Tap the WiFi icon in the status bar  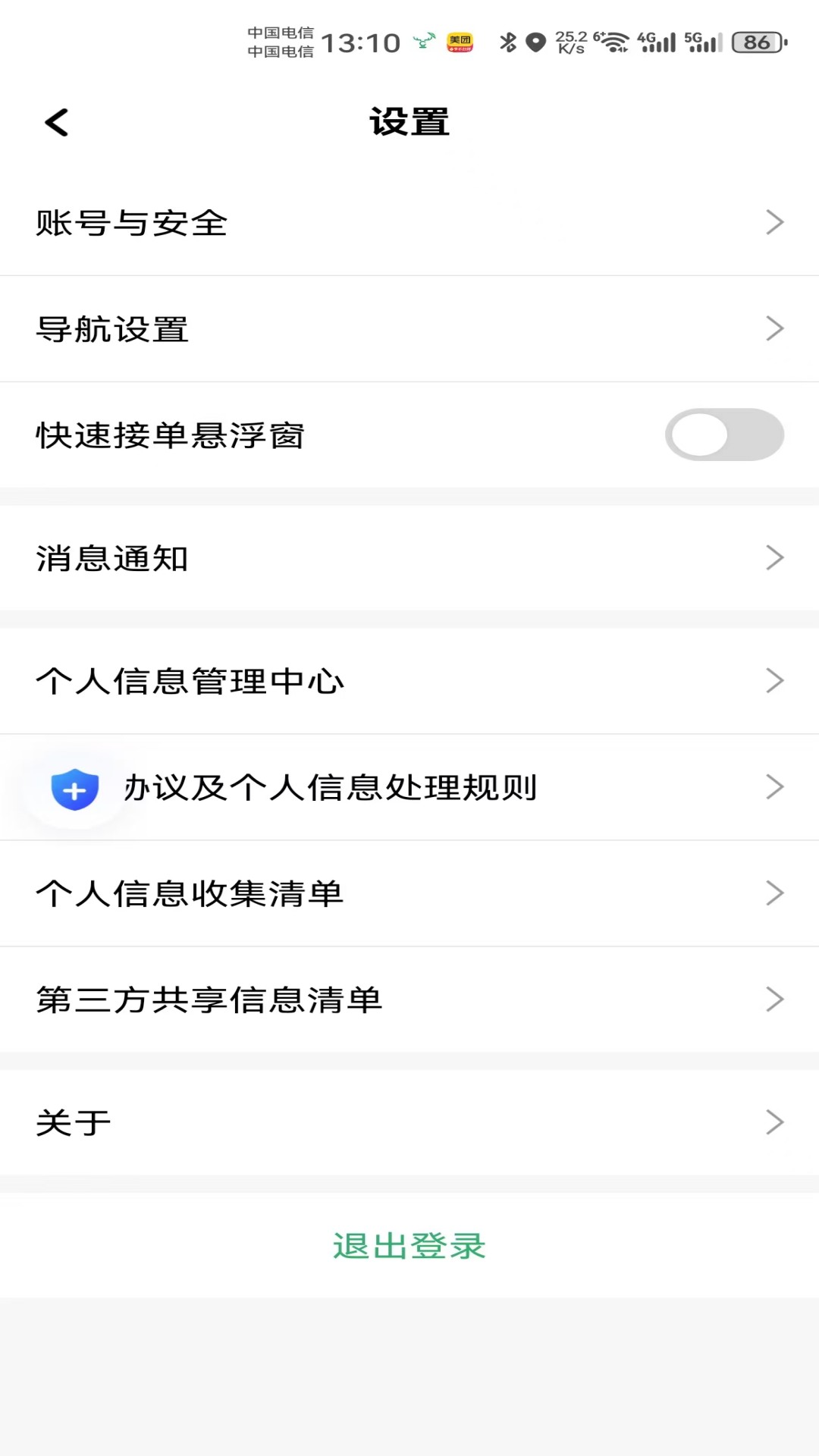[x=614, y=42]
